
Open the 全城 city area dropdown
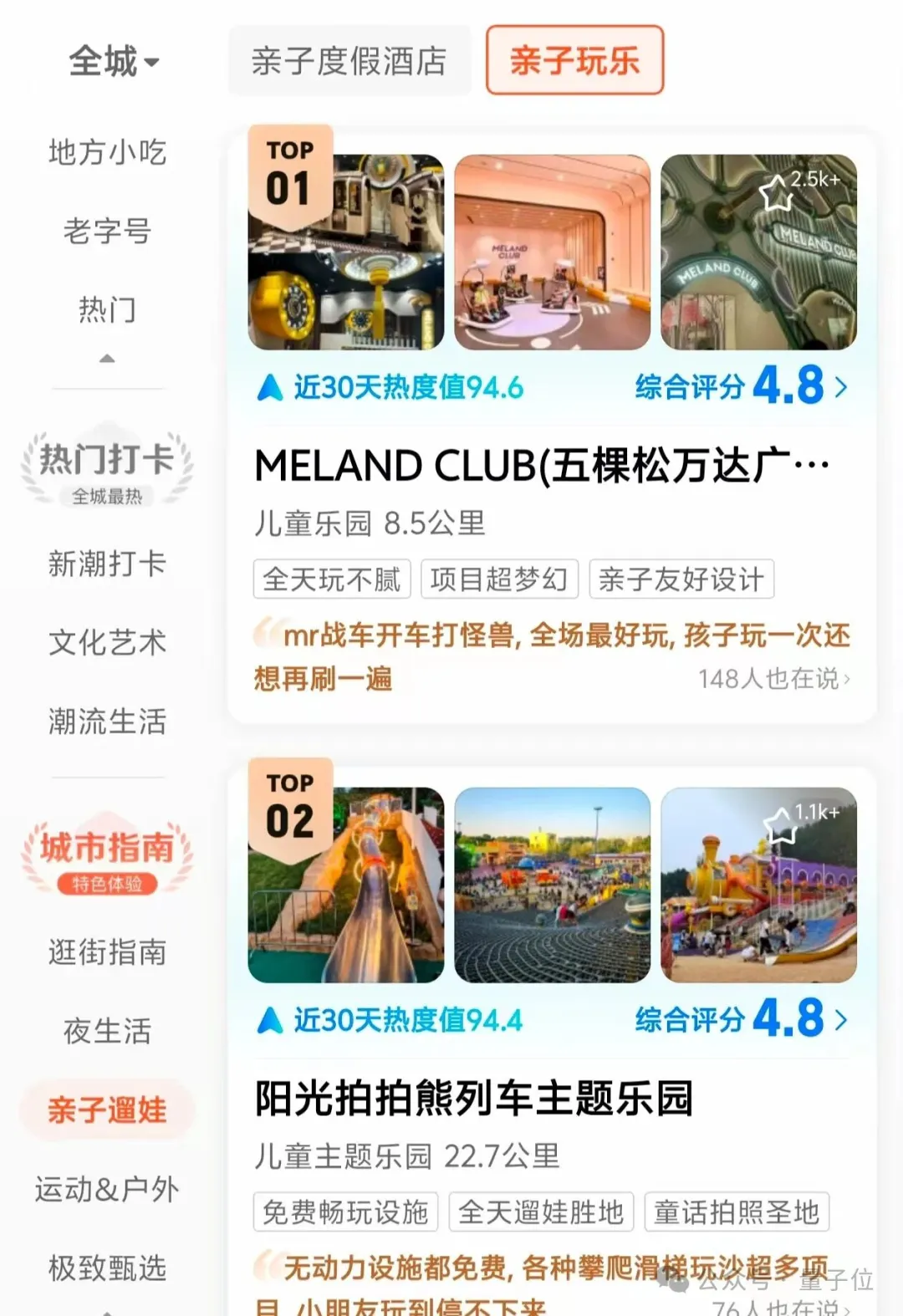[114, 62]
